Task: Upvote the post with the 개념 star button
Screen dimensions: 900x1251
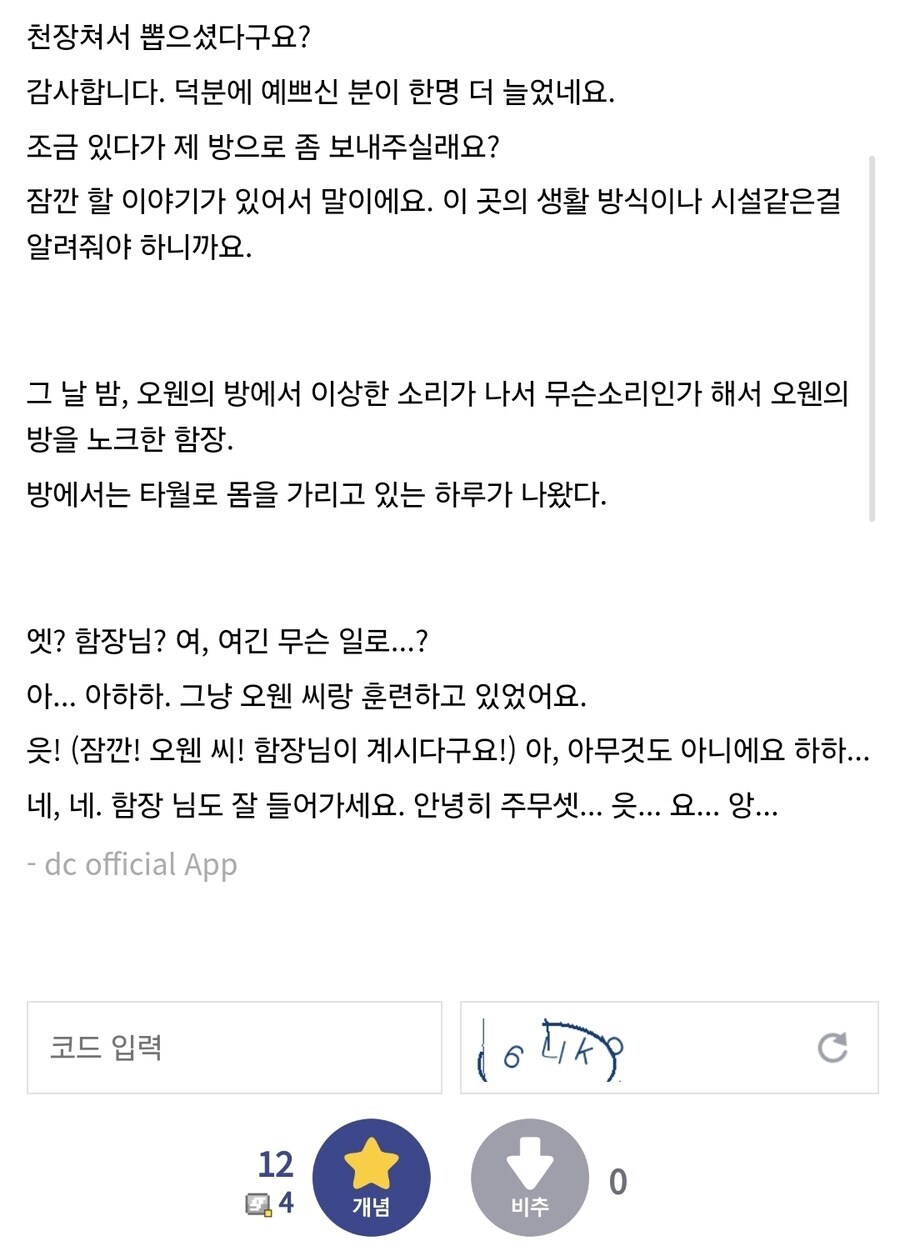Action: tap(371, 1178)
